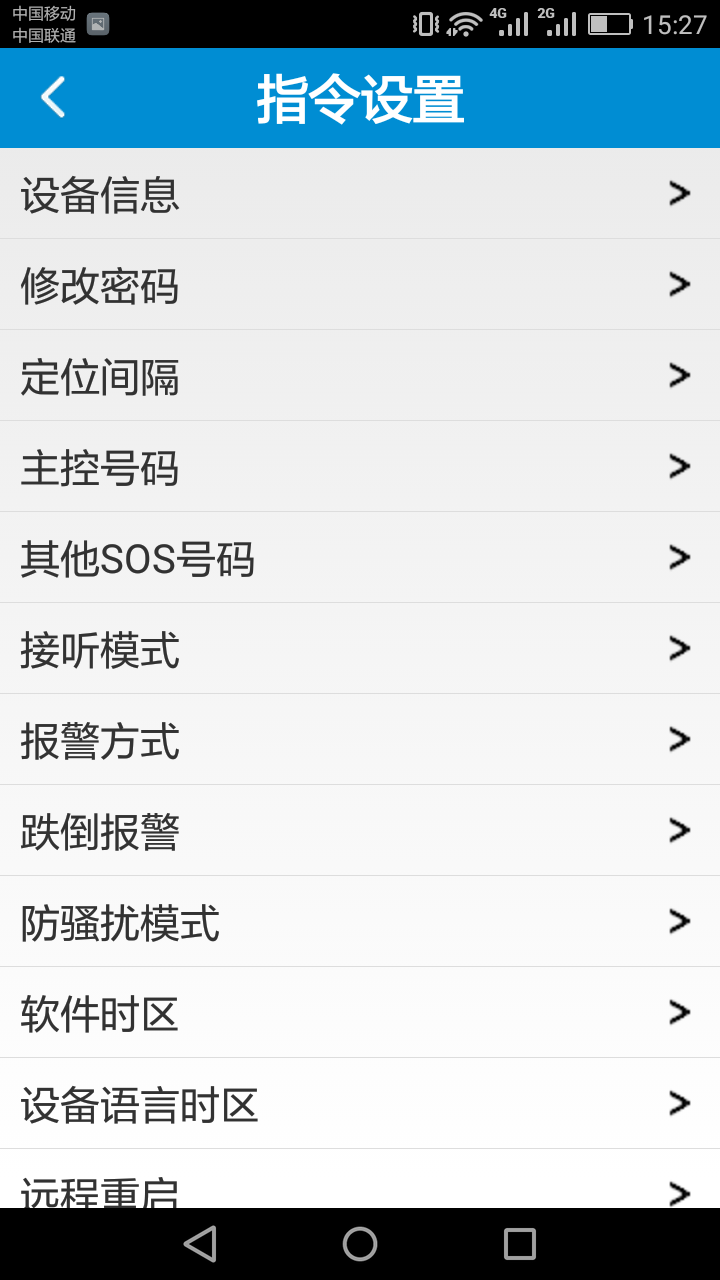Select the 软件时区 menu entry
Image resolution: width=720 pixels, height=1280 pixels.
tap(360, 1011)
